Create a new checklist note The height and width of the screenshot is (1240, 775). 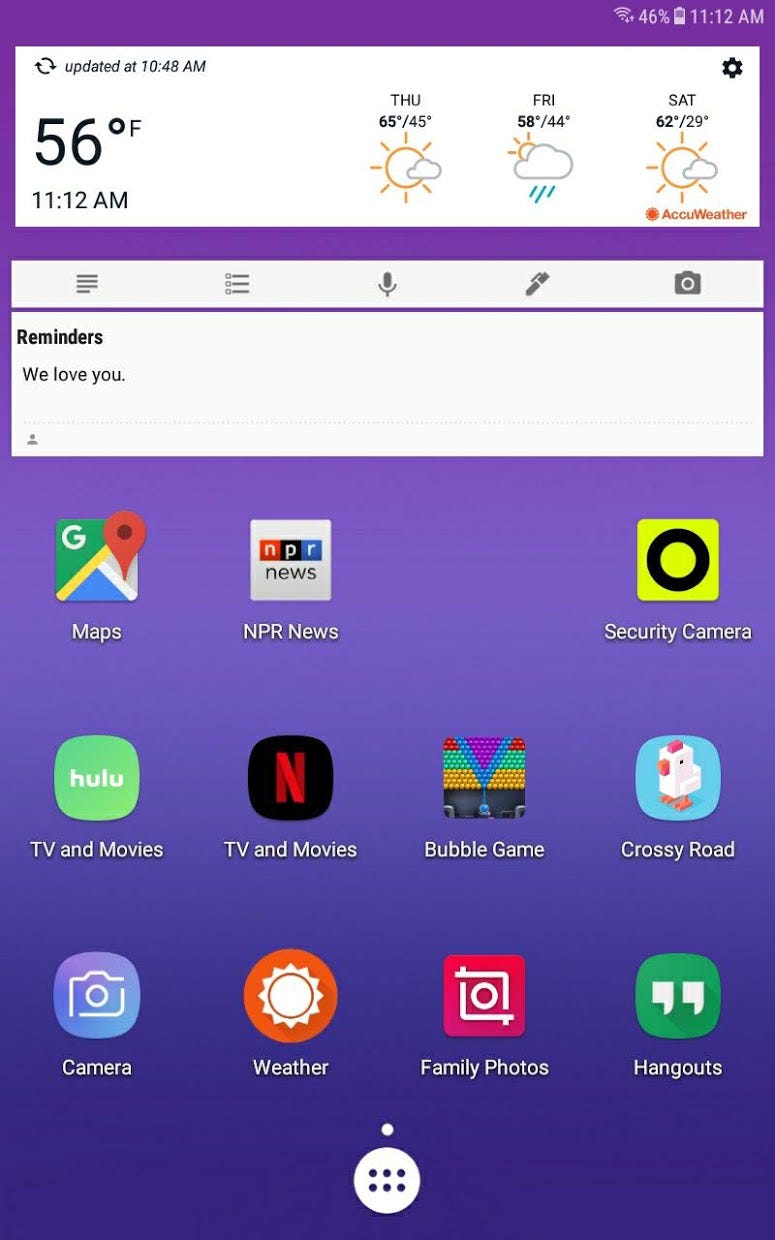237,285
